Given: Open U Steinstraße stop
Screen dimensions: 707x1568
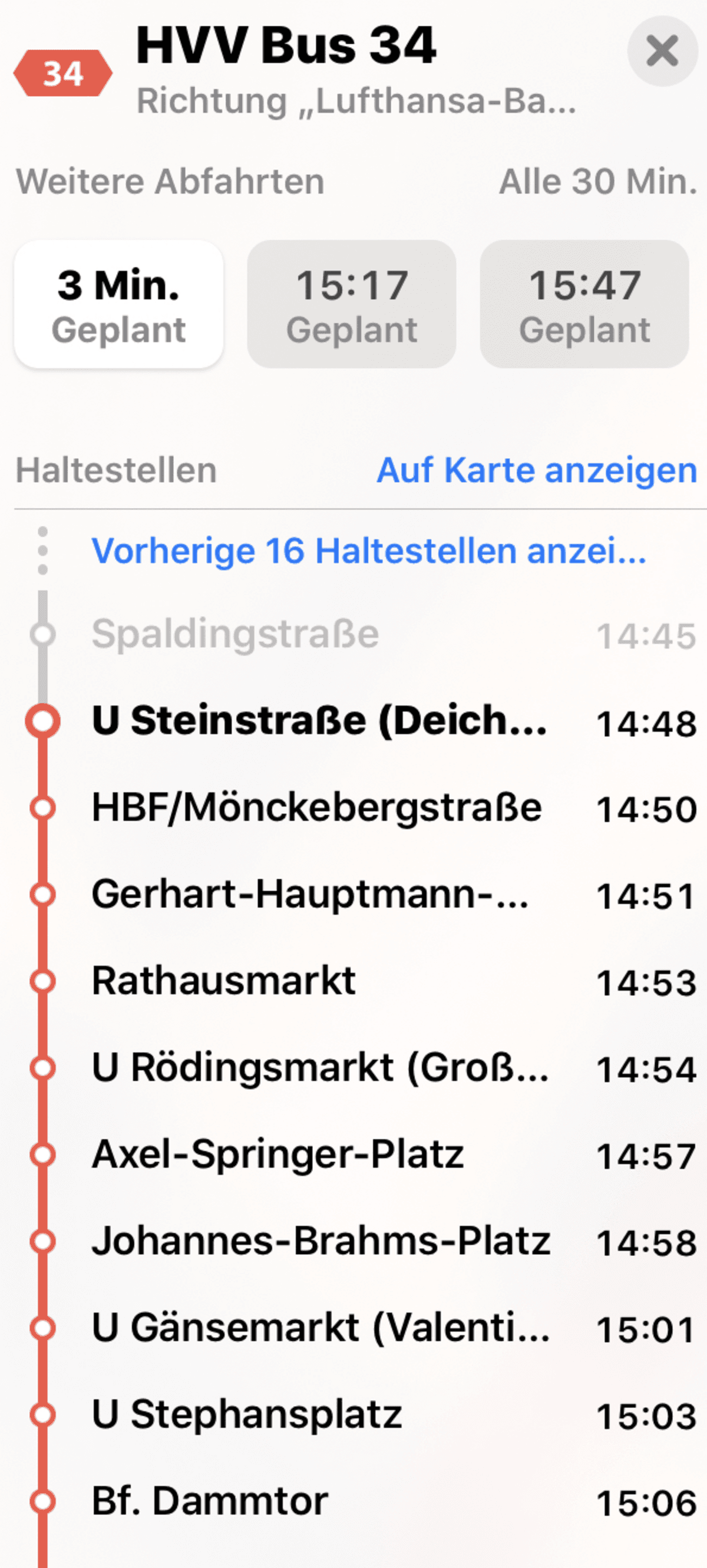Looking at the screenshot, I should pyautogui.click(x=361, y=722).
